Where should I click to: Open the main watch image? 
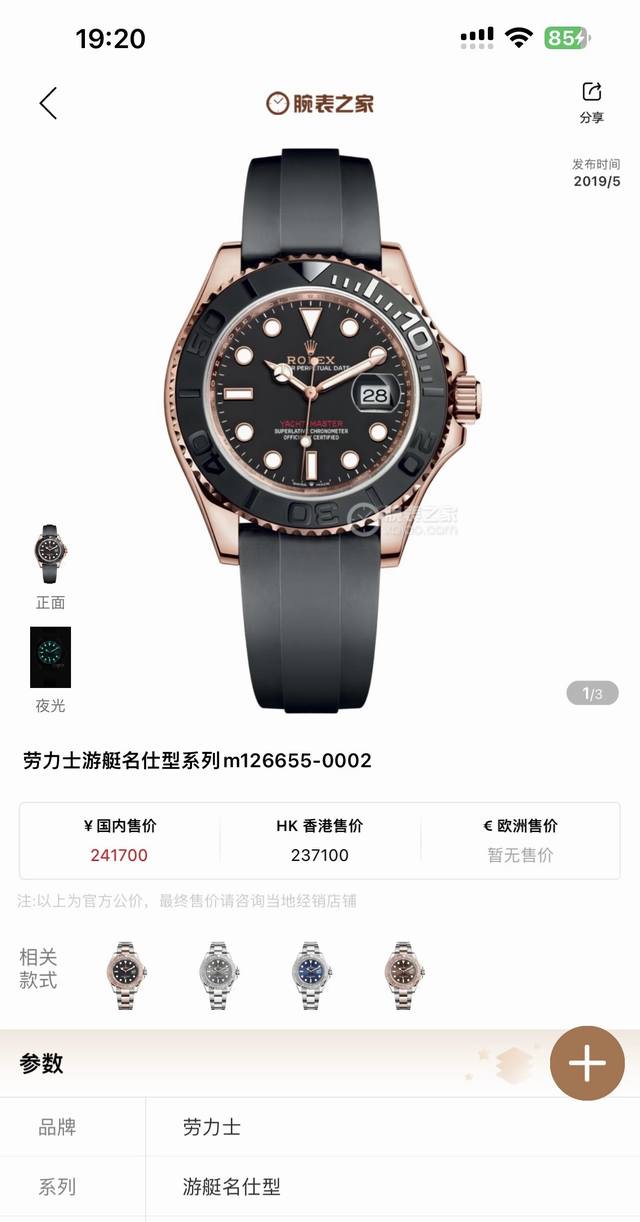(320, 430)
